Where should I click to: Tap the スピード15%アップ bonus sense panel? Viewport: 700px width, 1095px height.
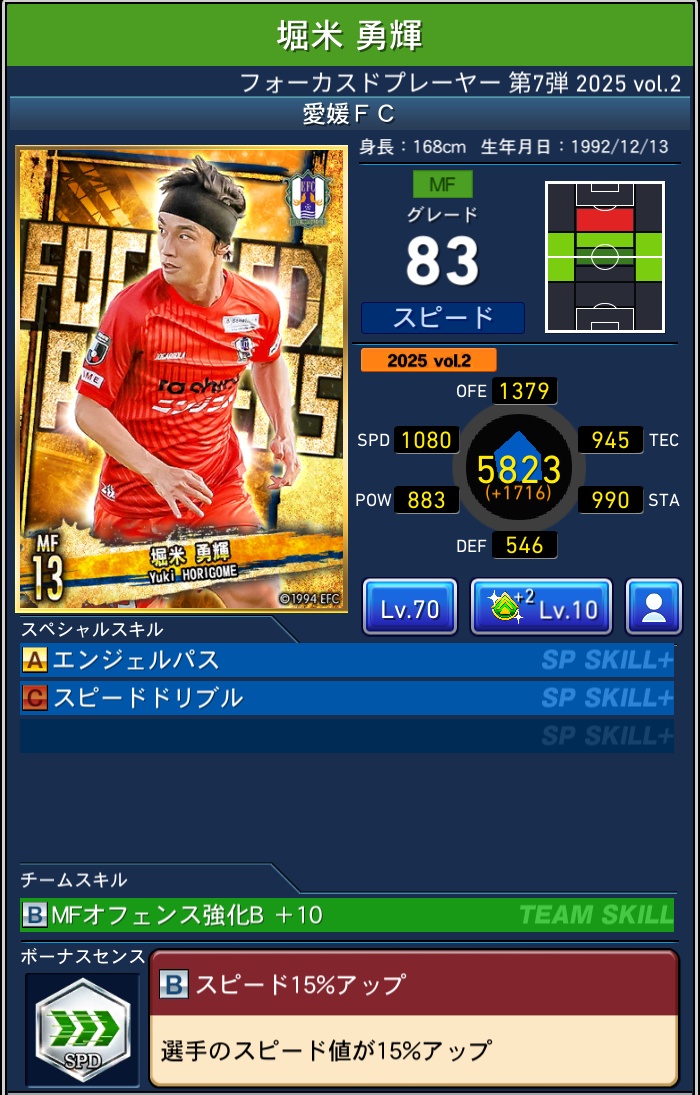413,1018
